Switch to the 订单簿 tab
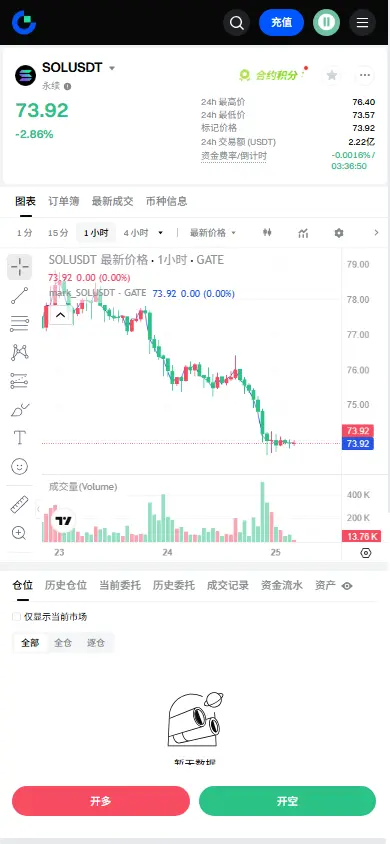The height and width of the screenshot is (844, 390). tap(63, 201)
